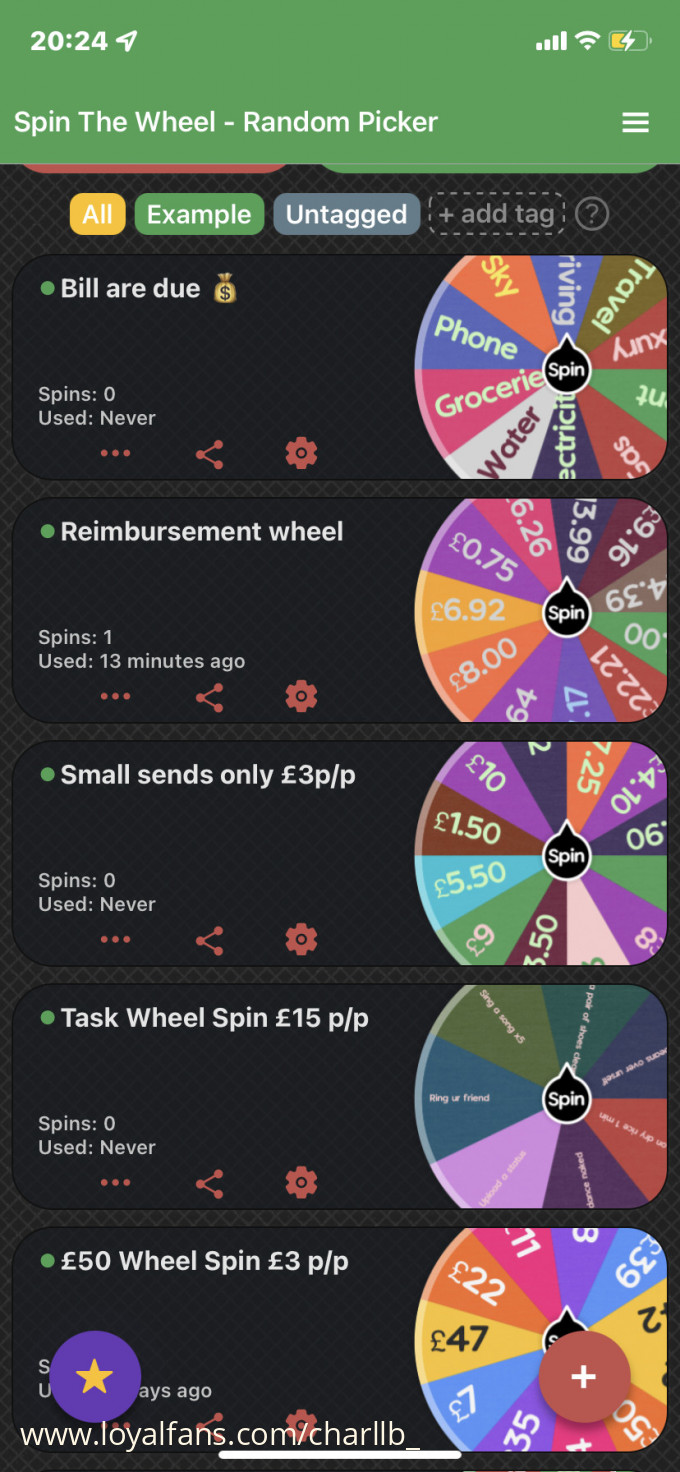Show Untagged wheels

(346, 214)
